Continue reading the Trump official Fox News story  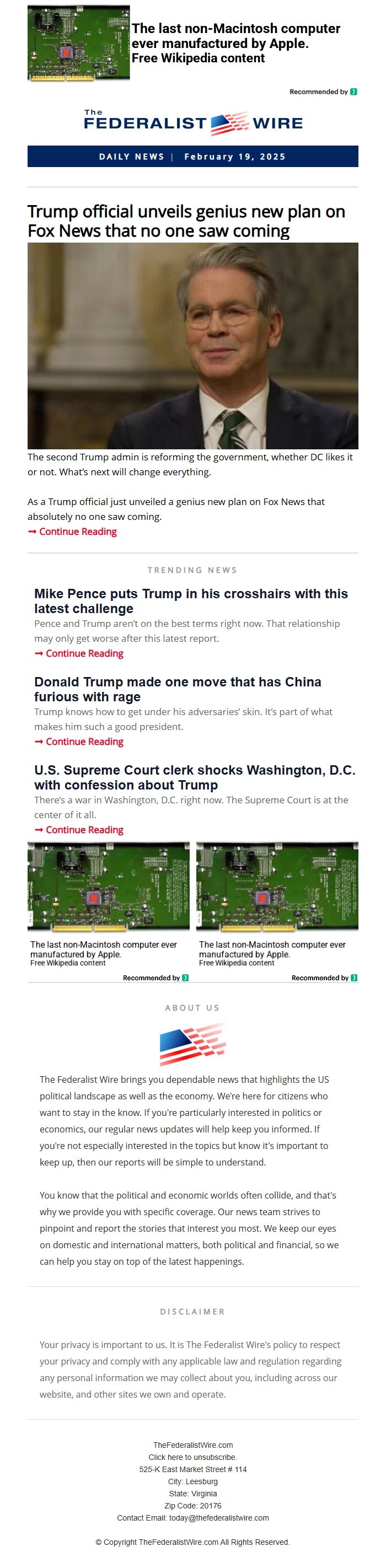tap(77, 531)
